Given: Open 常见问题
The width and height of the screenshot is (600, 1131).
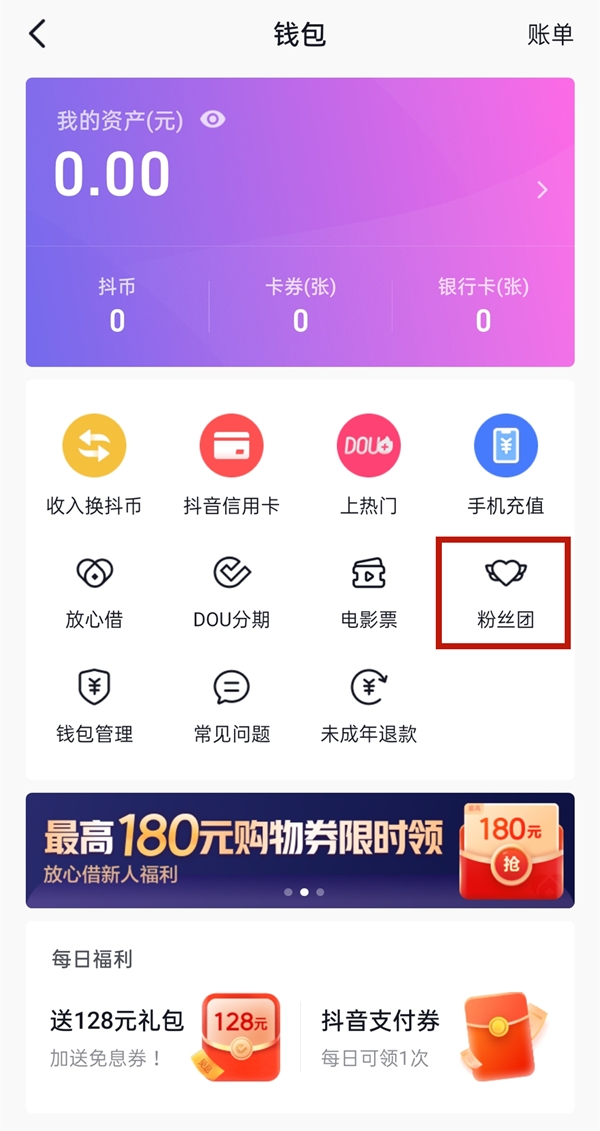Looking at the screenshot, I should (x=231, y=706).
